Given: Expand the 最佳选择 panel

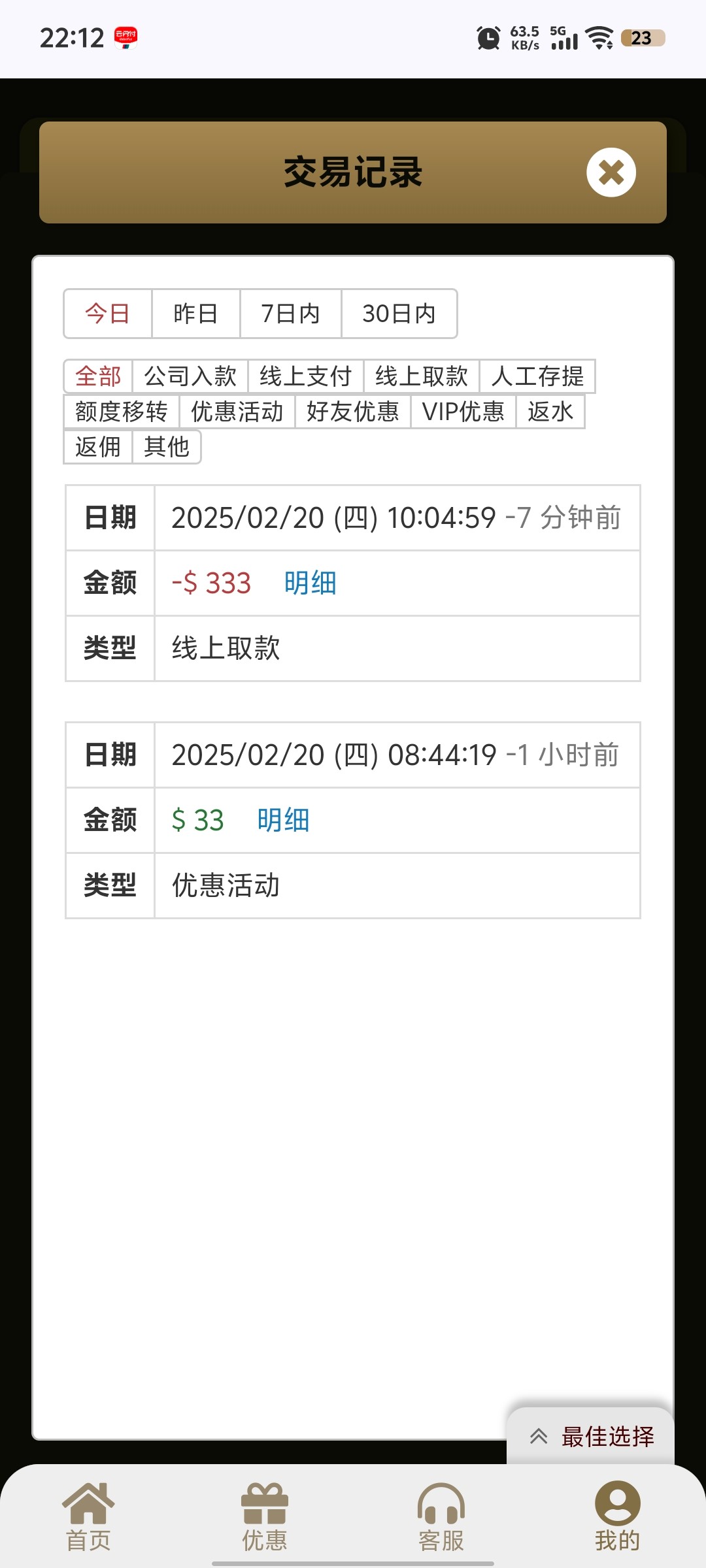Looking at the screenshot, I should point(591,1436).
